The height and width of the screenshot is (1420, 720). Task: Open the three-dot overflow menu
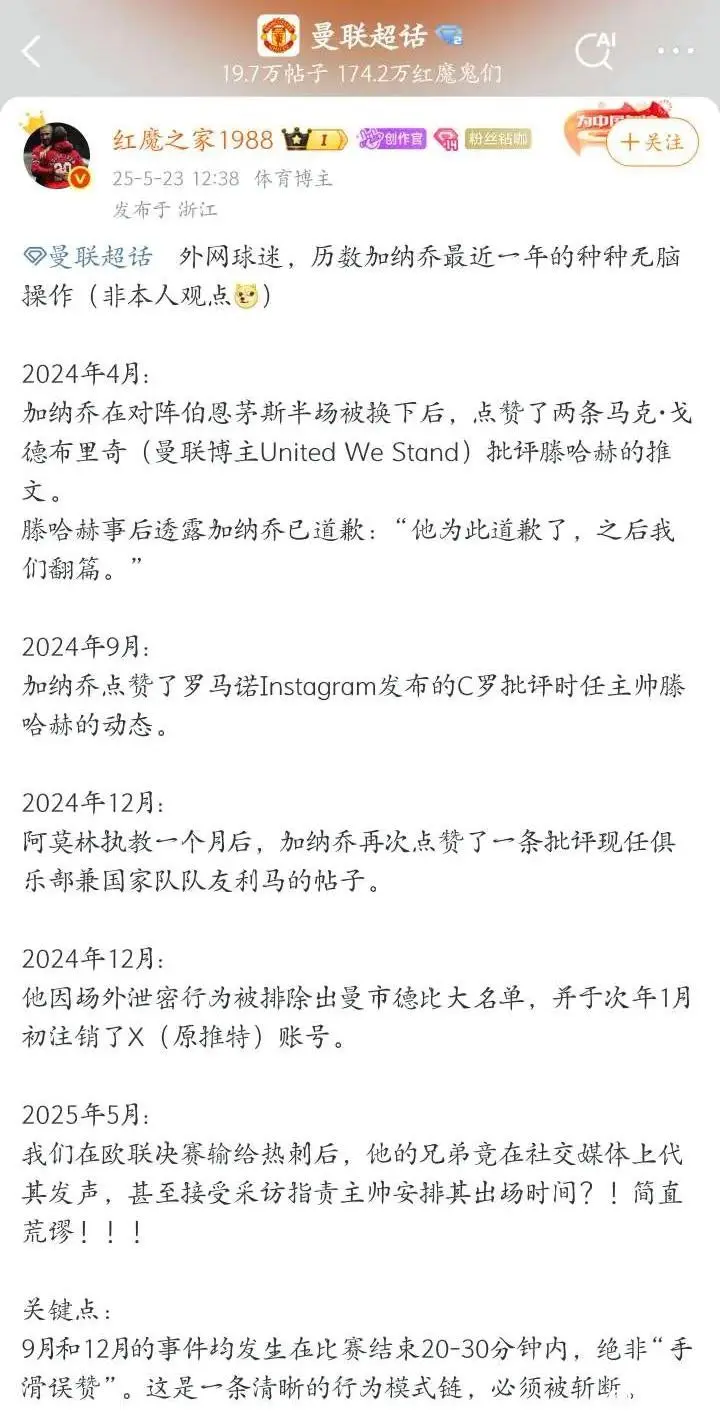tap(676, 50)
